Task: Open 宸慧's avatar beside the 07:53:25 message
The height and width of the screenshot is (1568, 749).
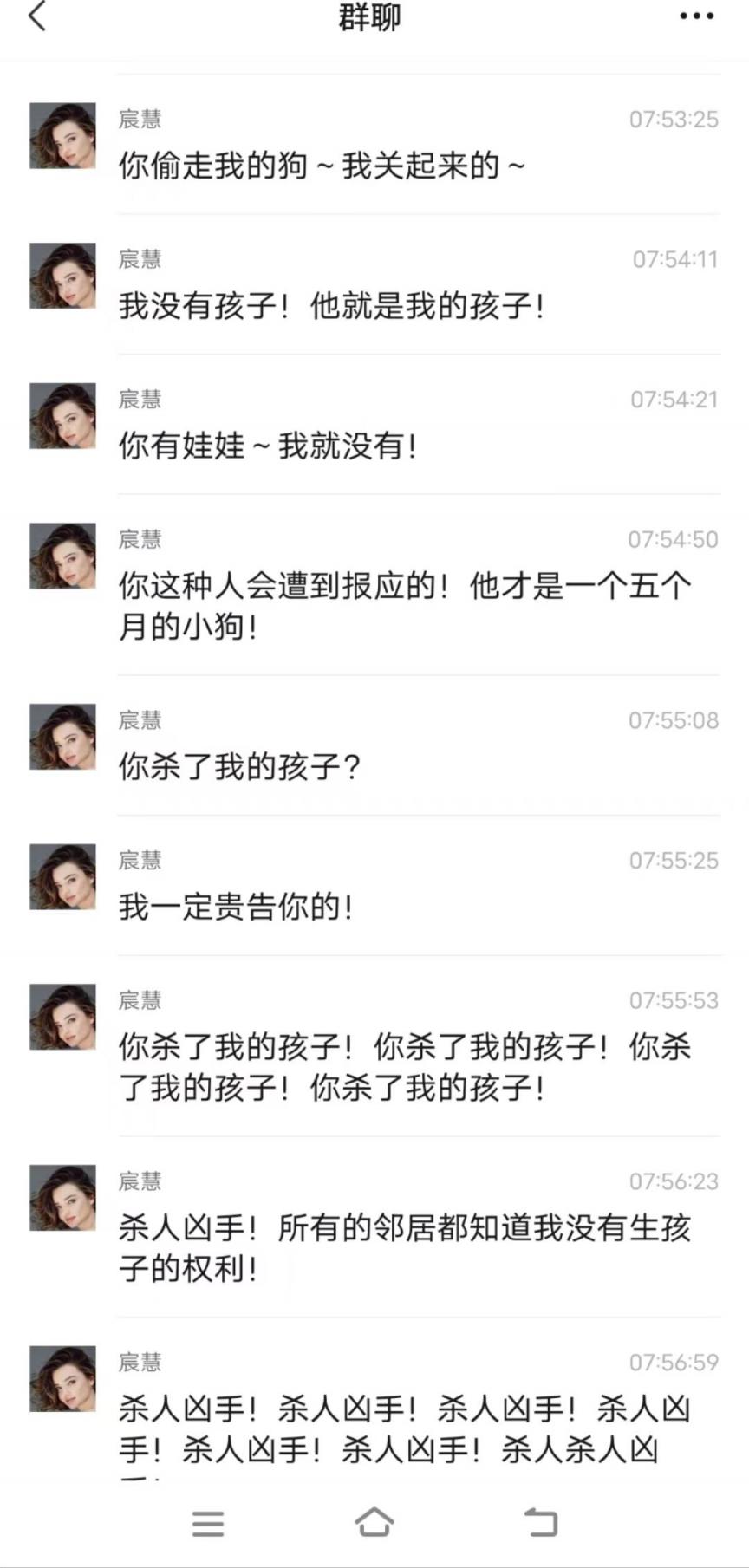Action: tap(62, 136)
